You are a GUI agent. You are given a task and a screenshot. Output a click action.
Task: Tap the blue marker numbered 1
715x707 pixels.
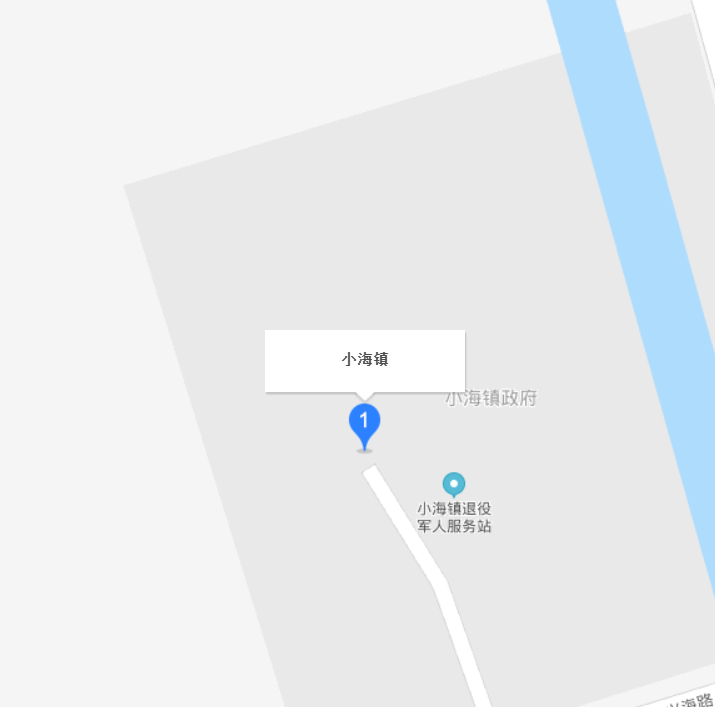pos(364,424)
